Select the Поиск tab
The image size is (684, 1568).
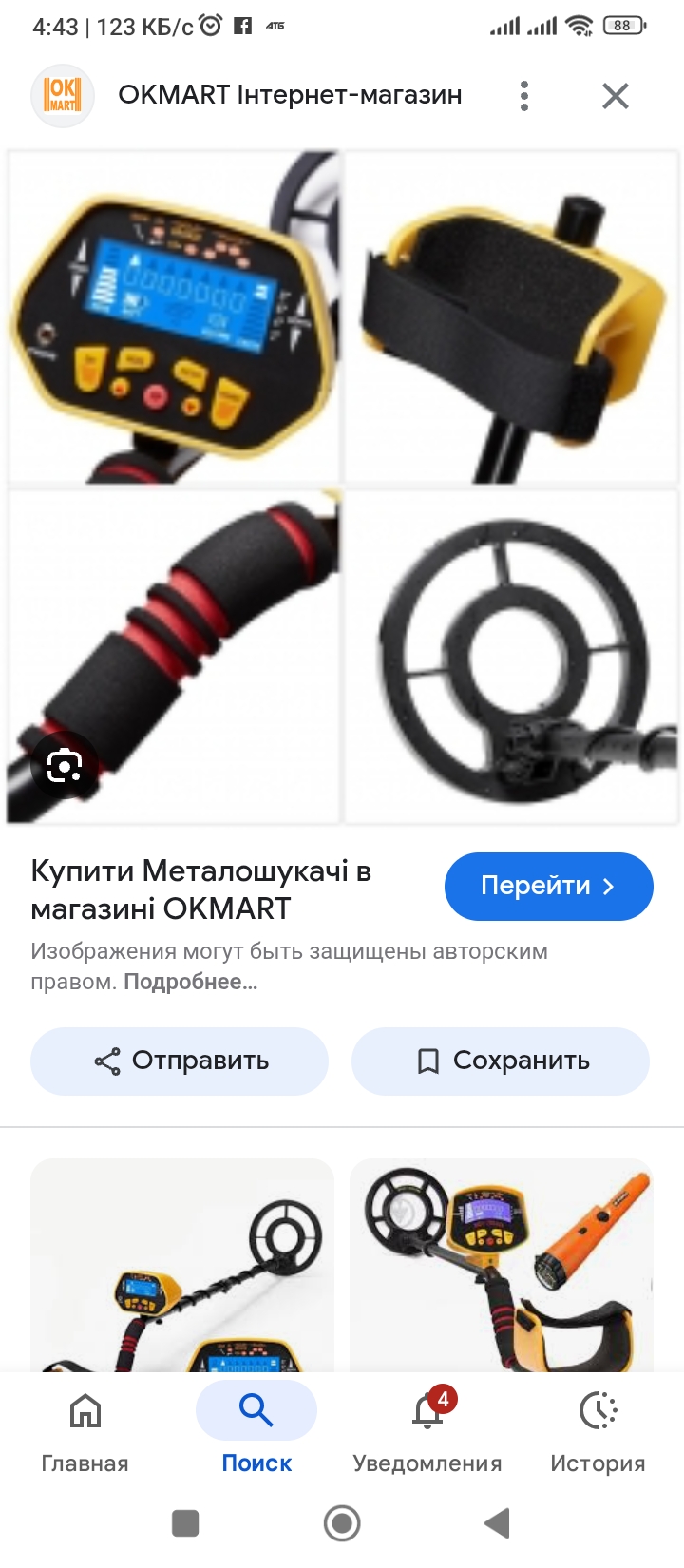[256, 1432]
